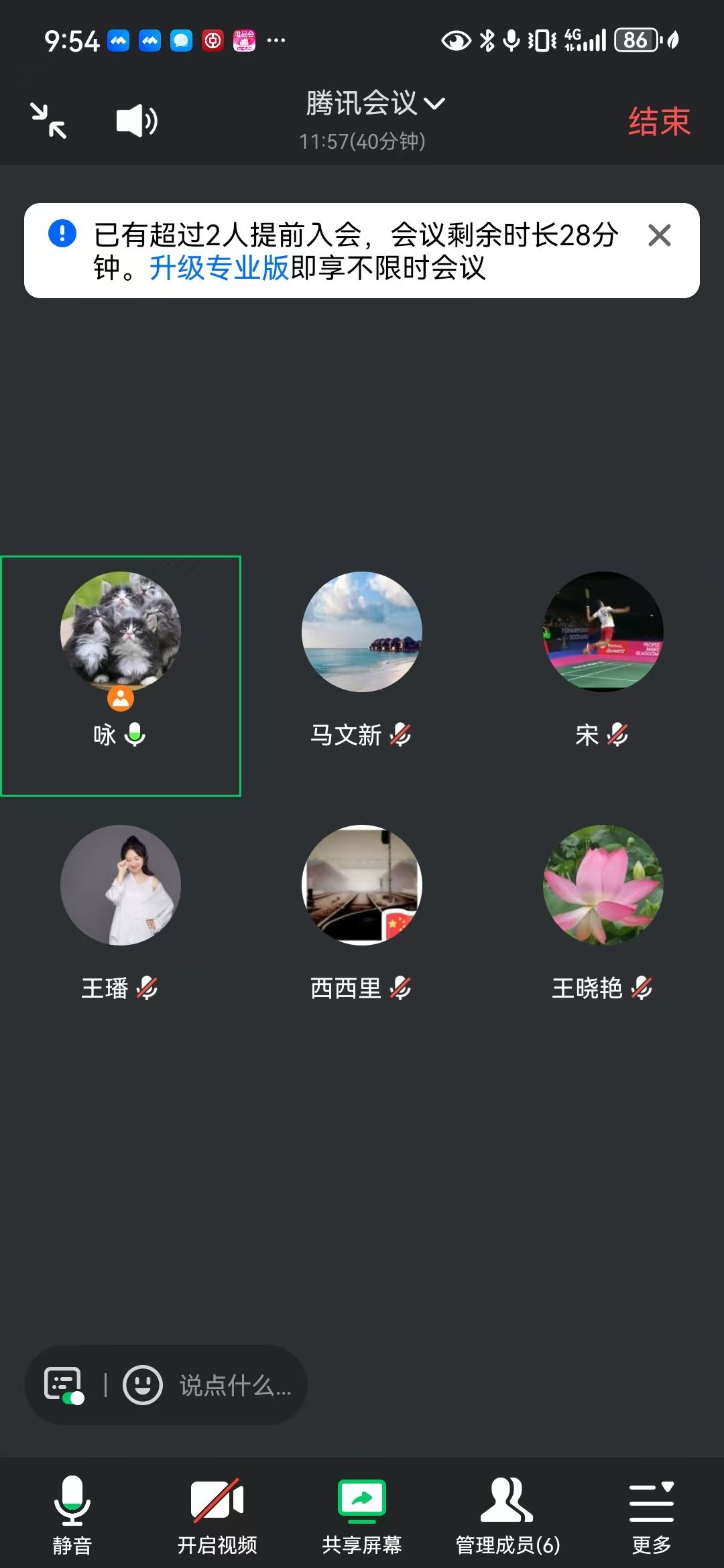Screen dimensions: 724x1568
Task: Select participant 王璠's tile
Action: coord(121,910)
